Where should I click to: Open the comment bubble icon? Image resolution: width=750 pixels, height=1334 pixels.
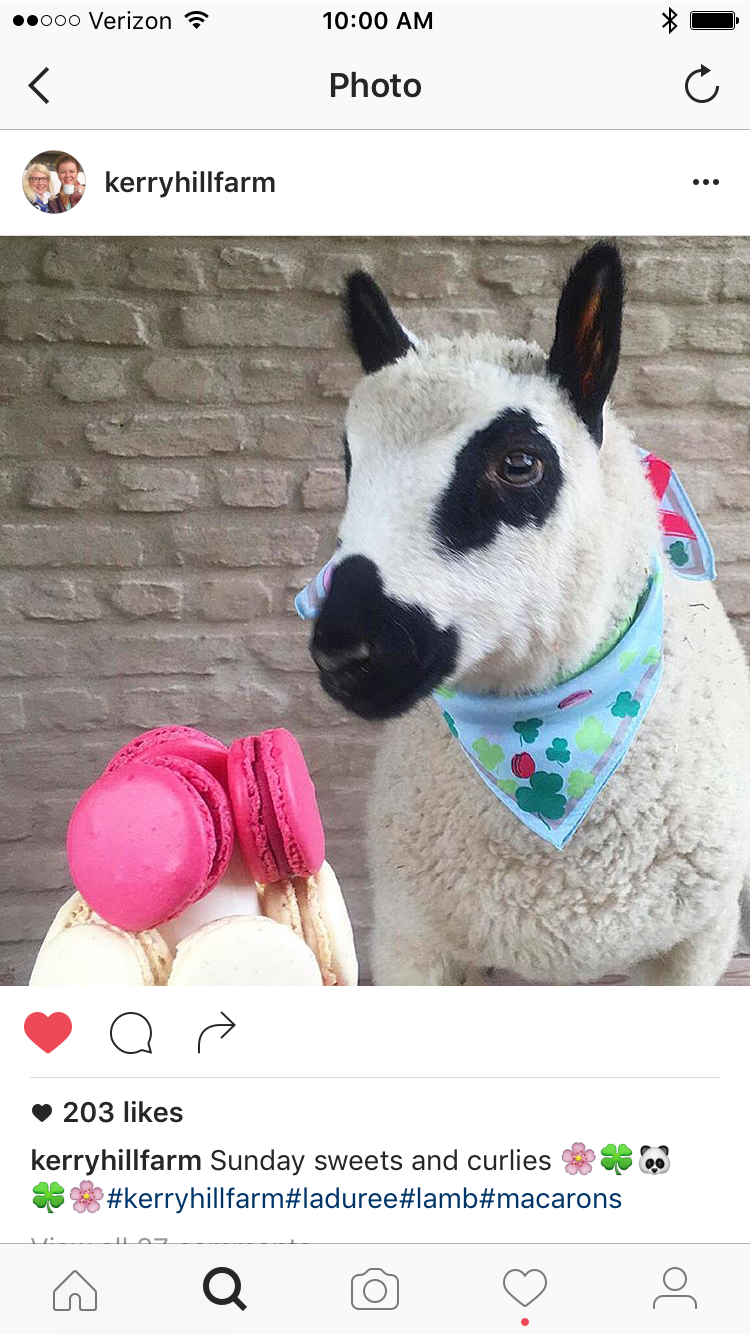[x=131, y=1033]
